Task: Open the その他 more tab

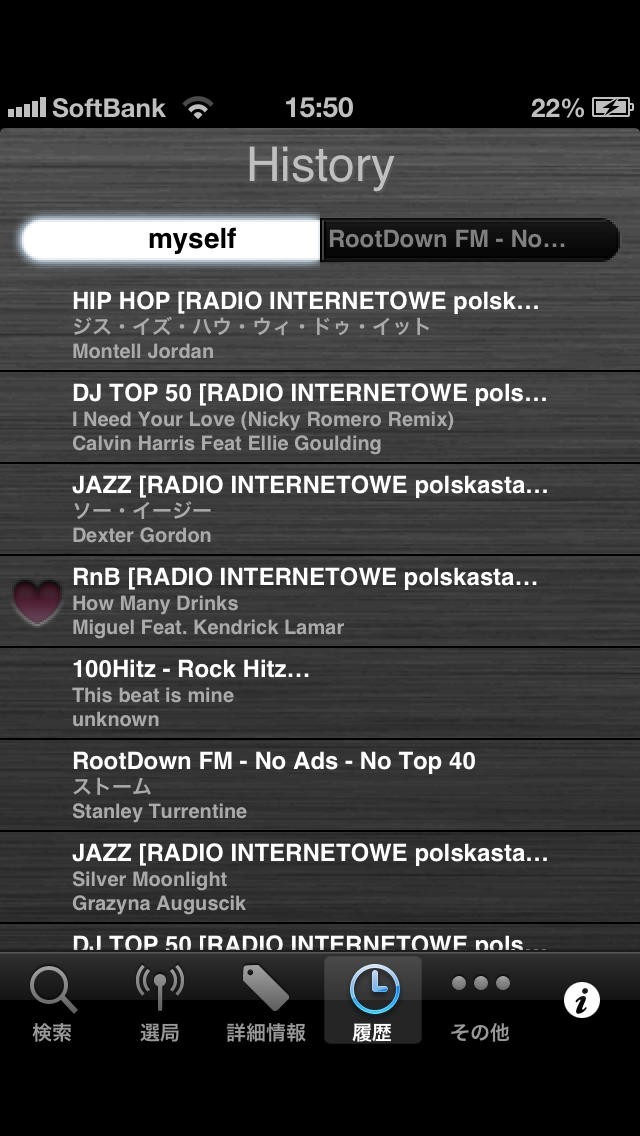Action: pyautogui.click(x=480, y=1002)
